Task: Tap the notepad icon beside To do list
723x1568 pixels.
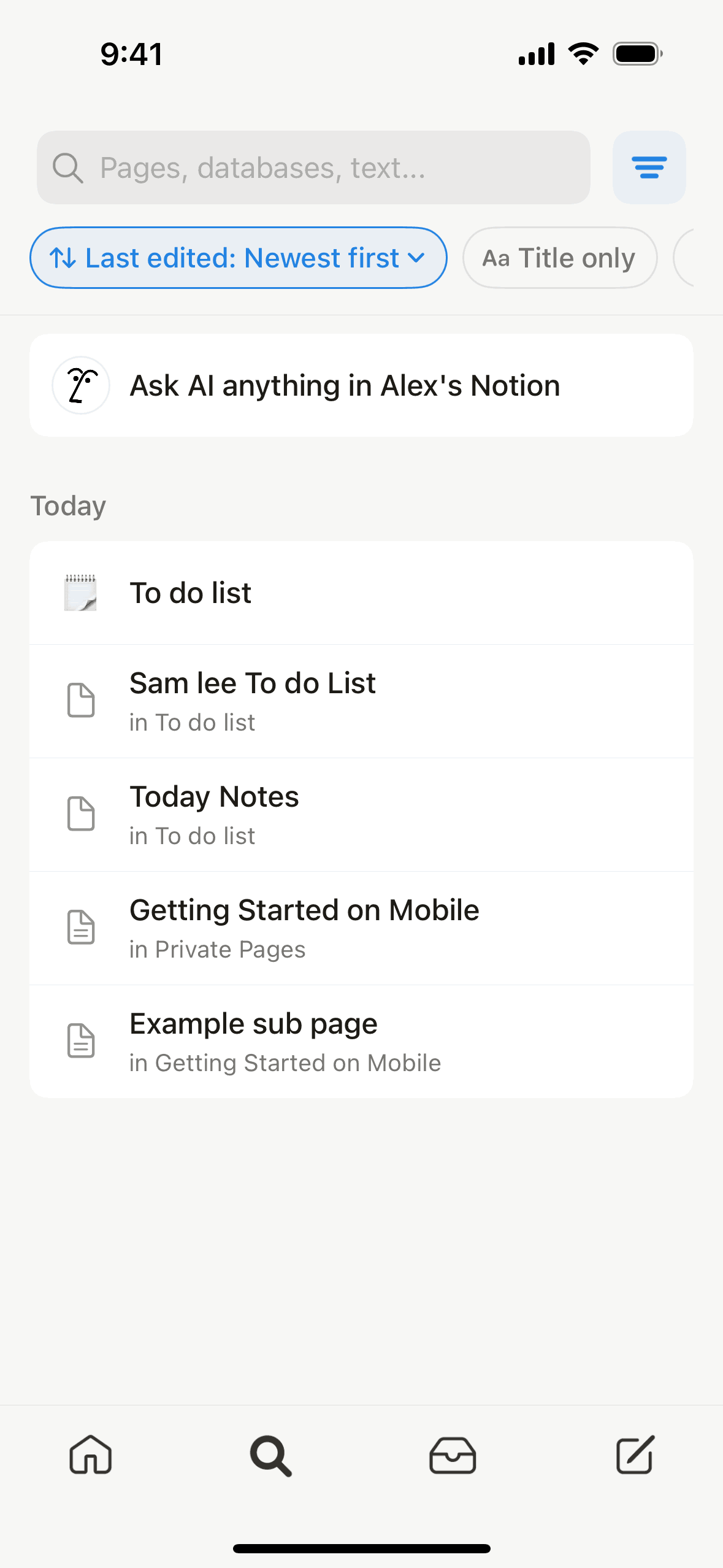Action: click(81, 591)
